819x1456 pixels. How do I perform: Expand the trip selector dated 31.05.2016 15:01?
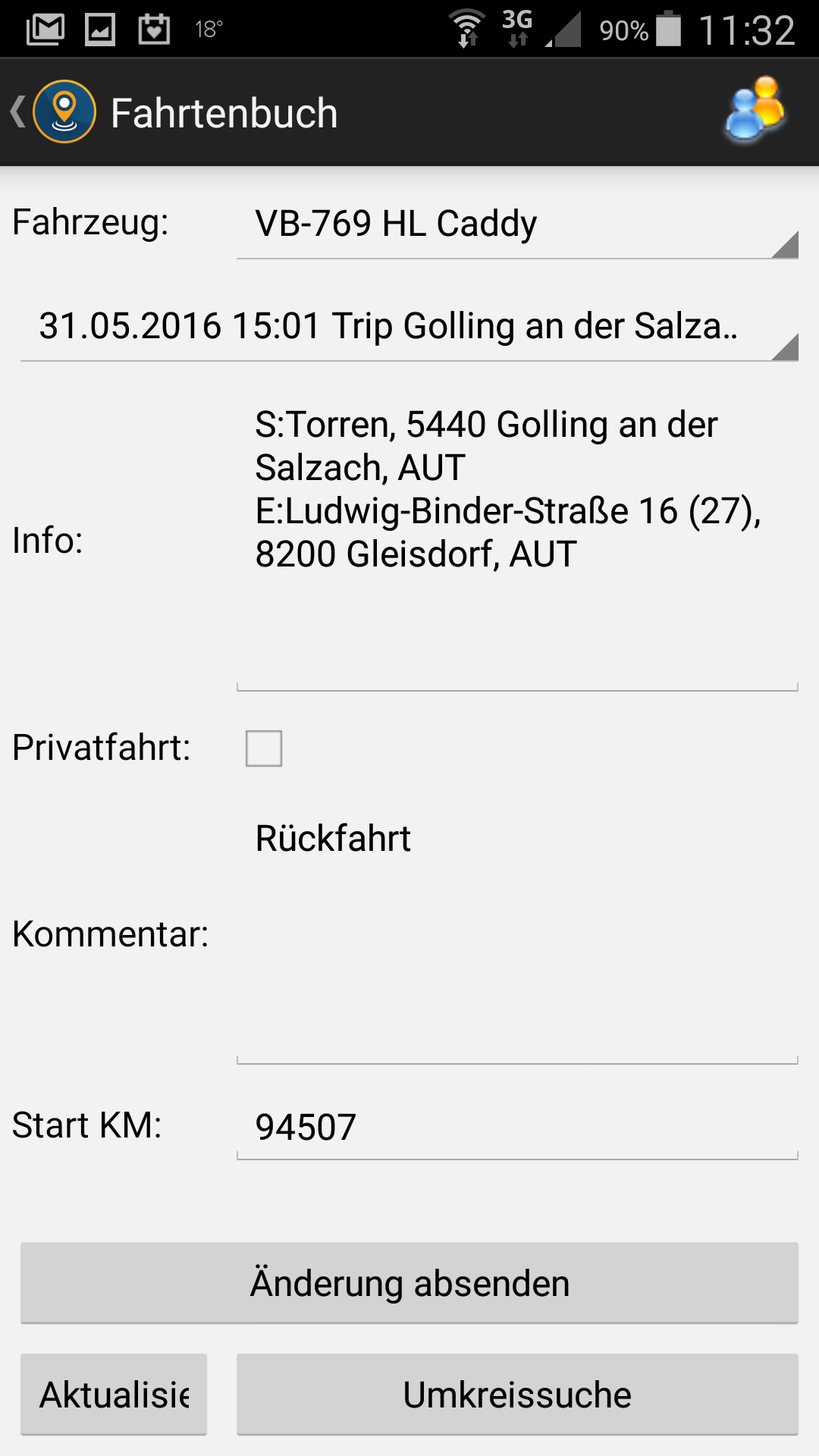coord(409,327)
